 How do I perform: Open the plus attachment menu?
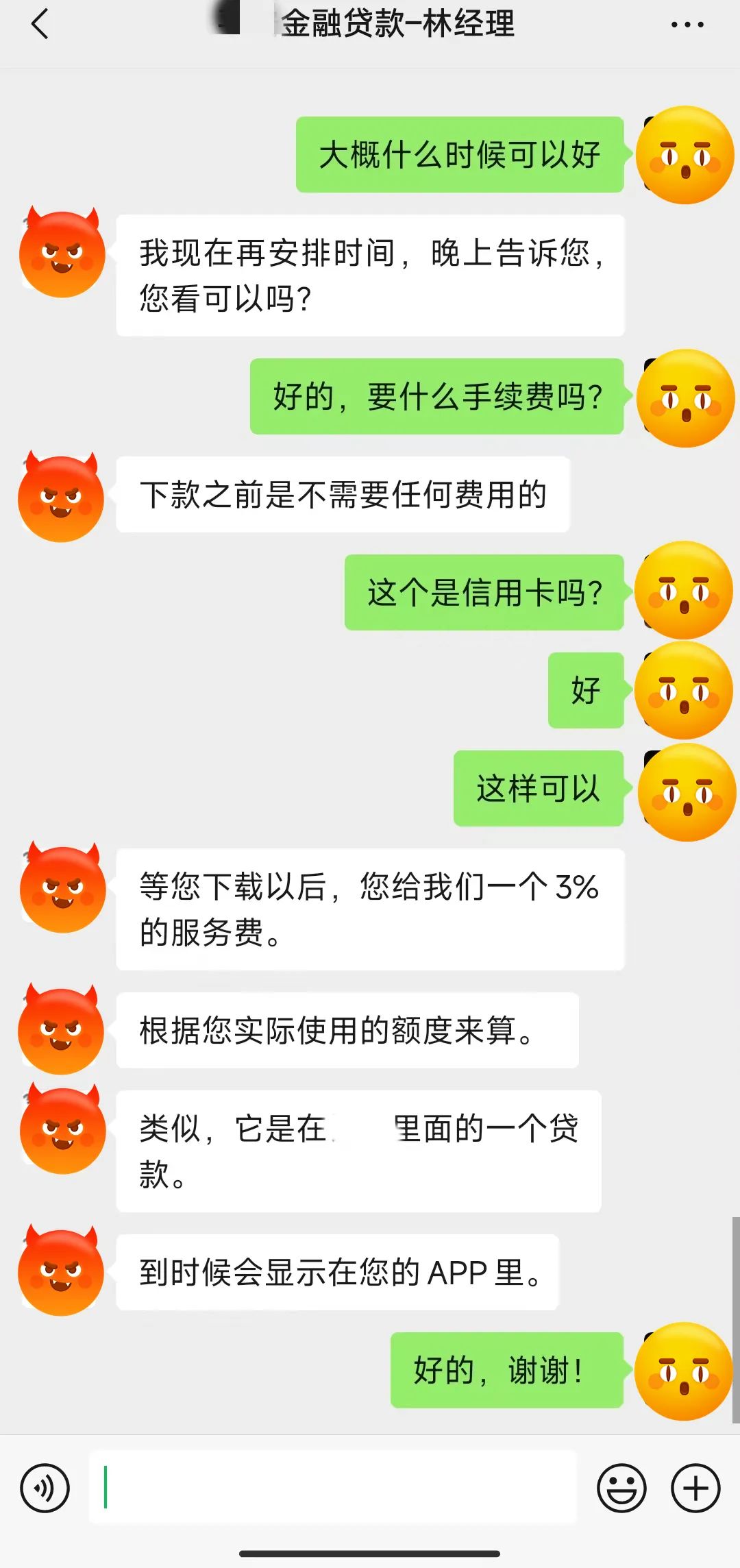(x=695, y=1488)
